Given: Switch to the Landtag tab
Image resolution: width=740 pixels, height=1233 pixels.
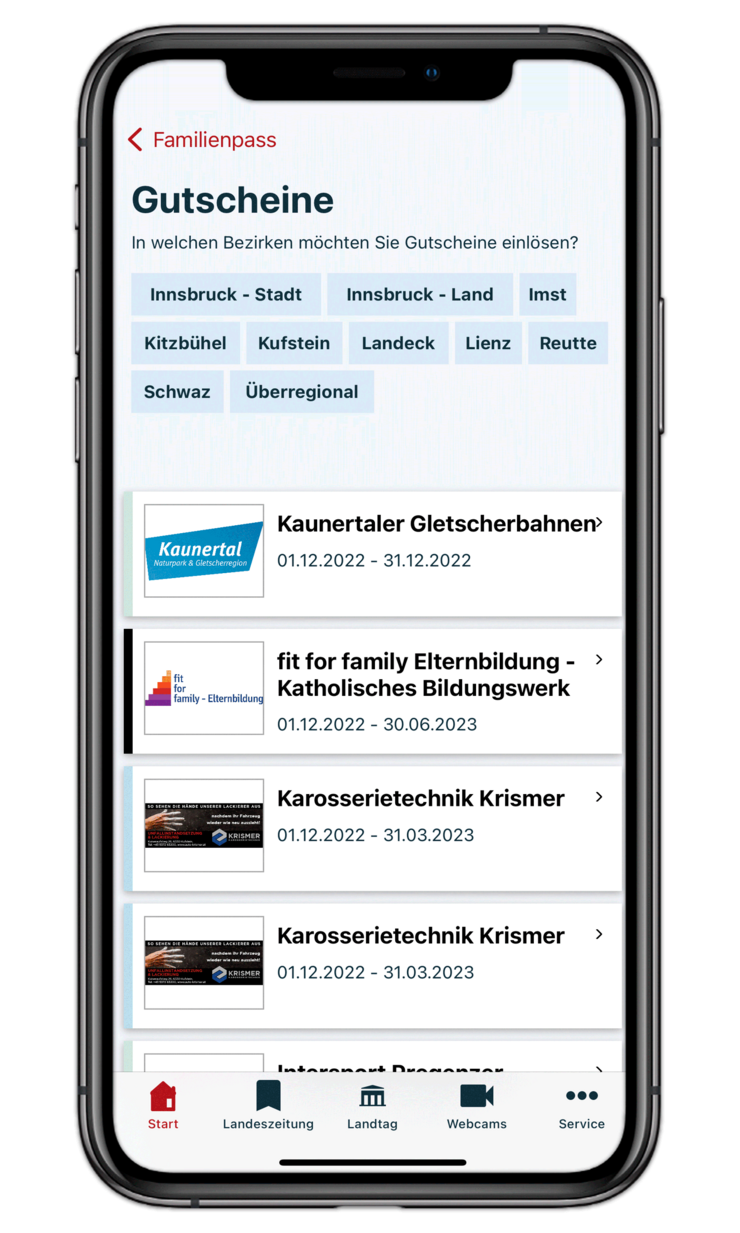Looking at the screenshot, I should tap(372, 1106).
